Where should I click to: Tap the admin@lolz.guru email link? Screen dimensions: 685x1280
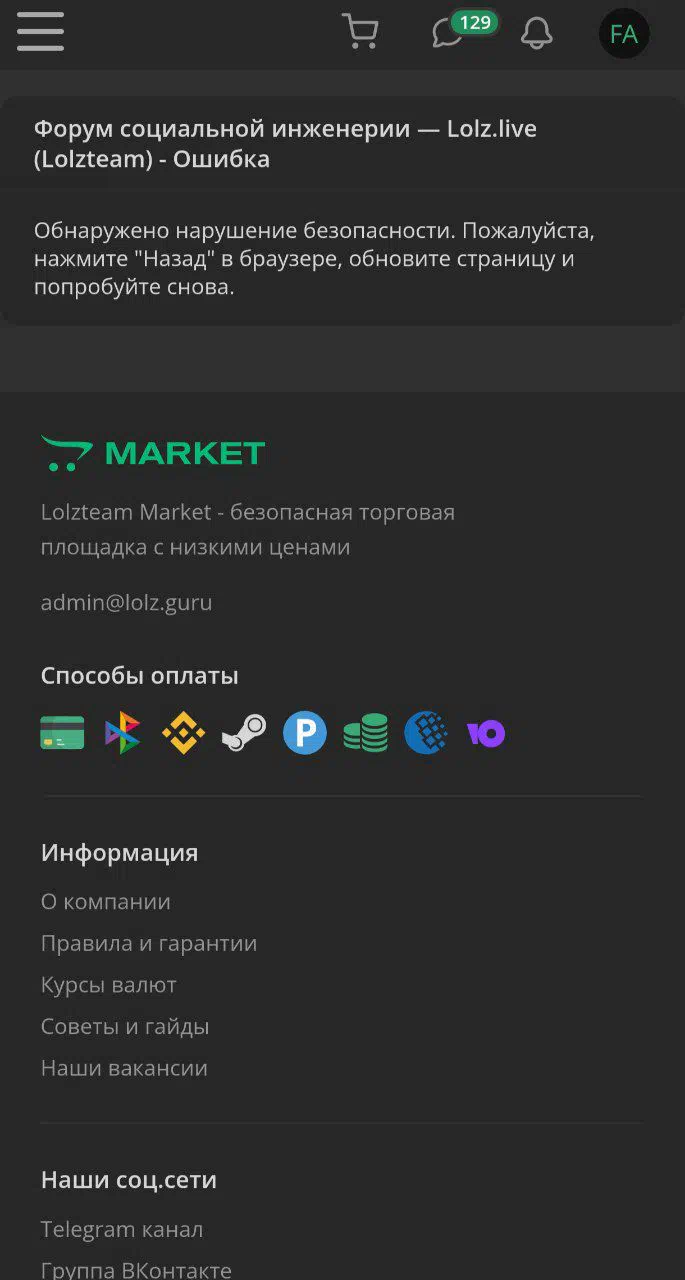pos(126,603)
